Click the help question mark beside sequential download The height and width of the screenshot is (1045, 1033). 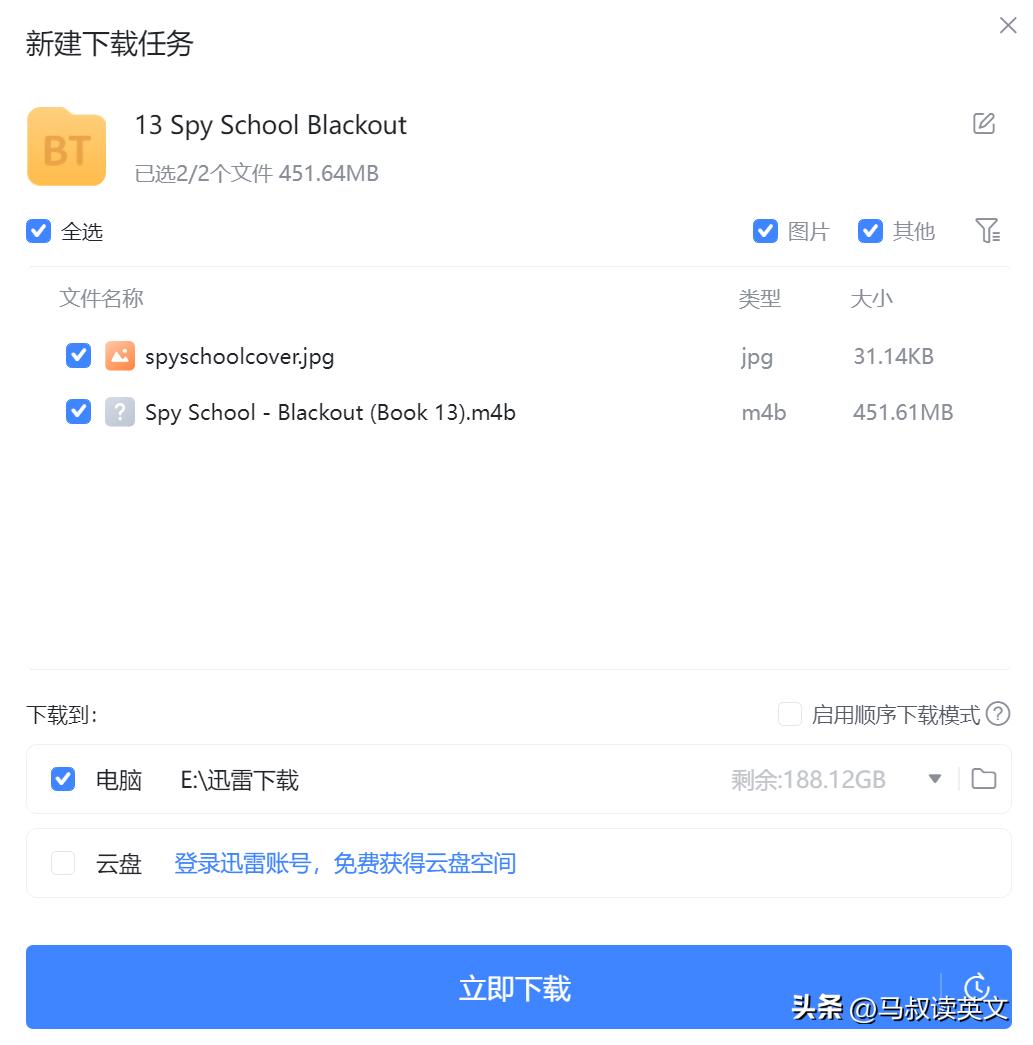point(997,714)
